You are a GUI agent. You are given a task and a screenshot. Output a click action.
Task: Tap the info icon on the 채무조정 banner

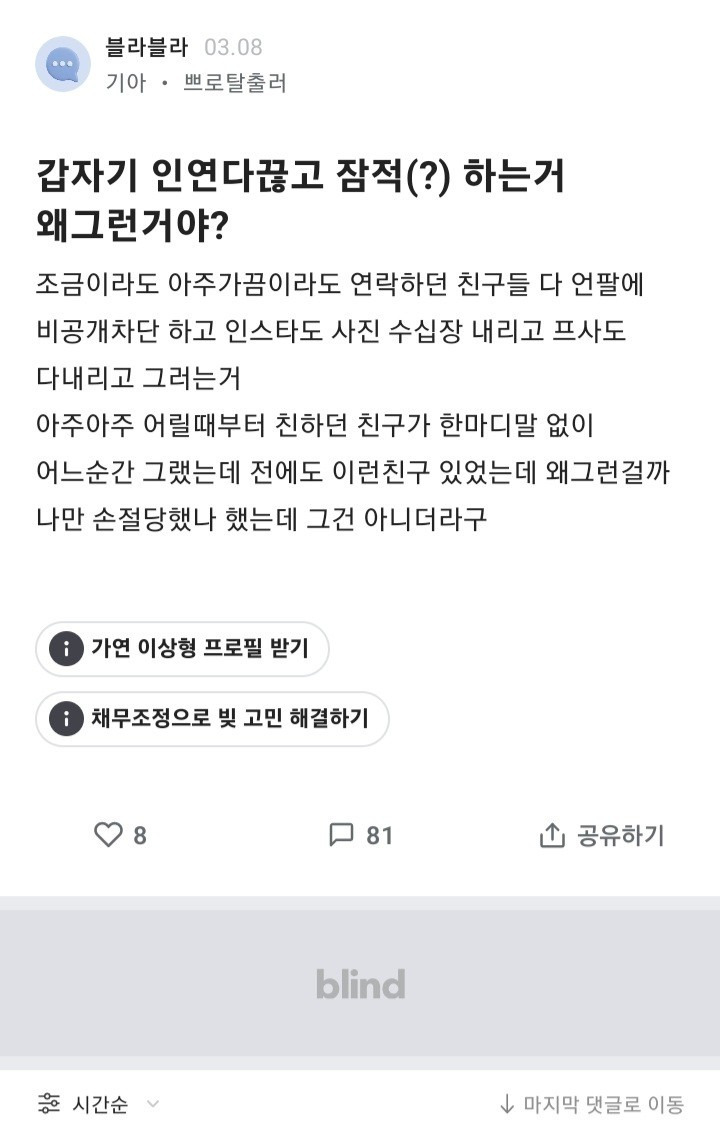65,718
